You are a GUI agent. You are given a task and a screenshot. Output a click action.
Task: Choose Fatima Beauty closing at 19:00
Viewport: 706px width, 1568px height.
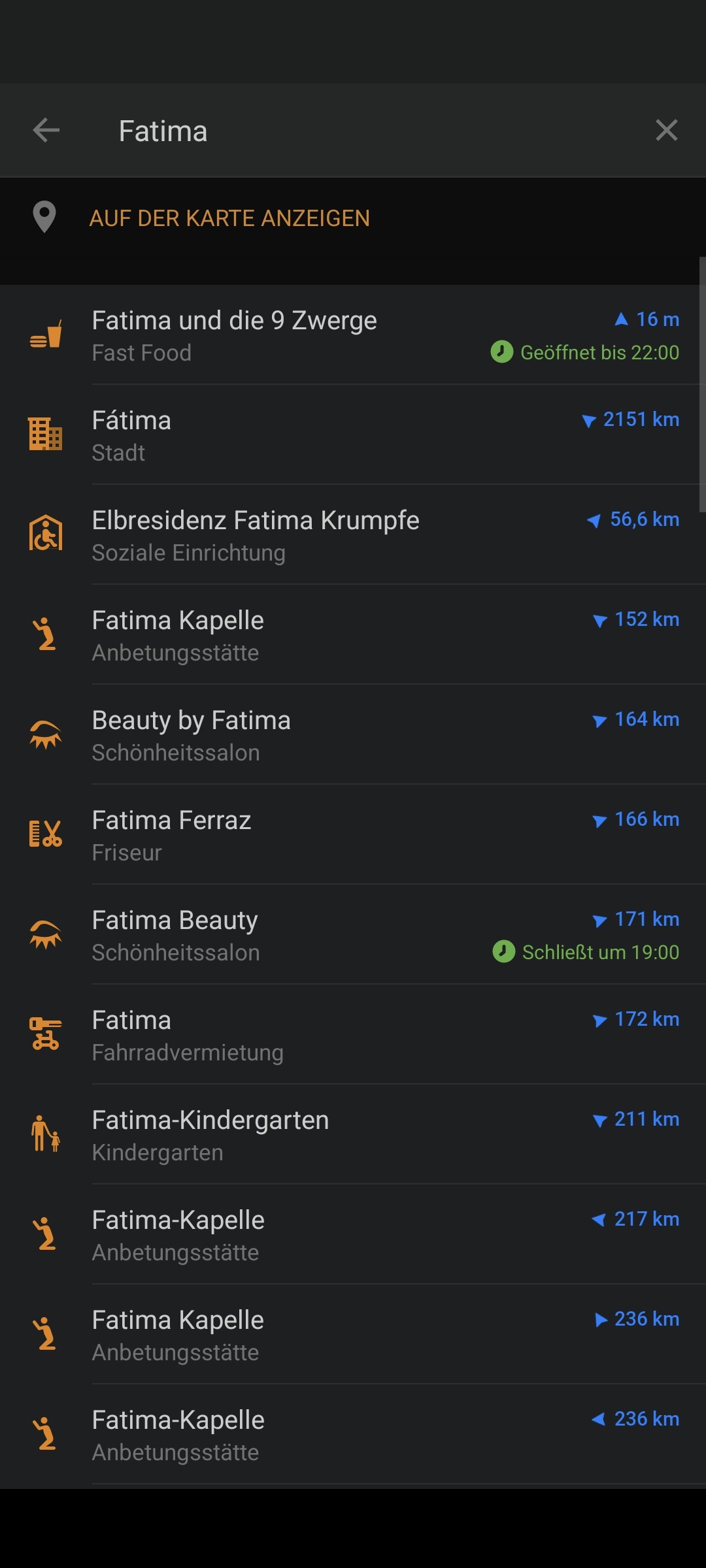point(353,935)
